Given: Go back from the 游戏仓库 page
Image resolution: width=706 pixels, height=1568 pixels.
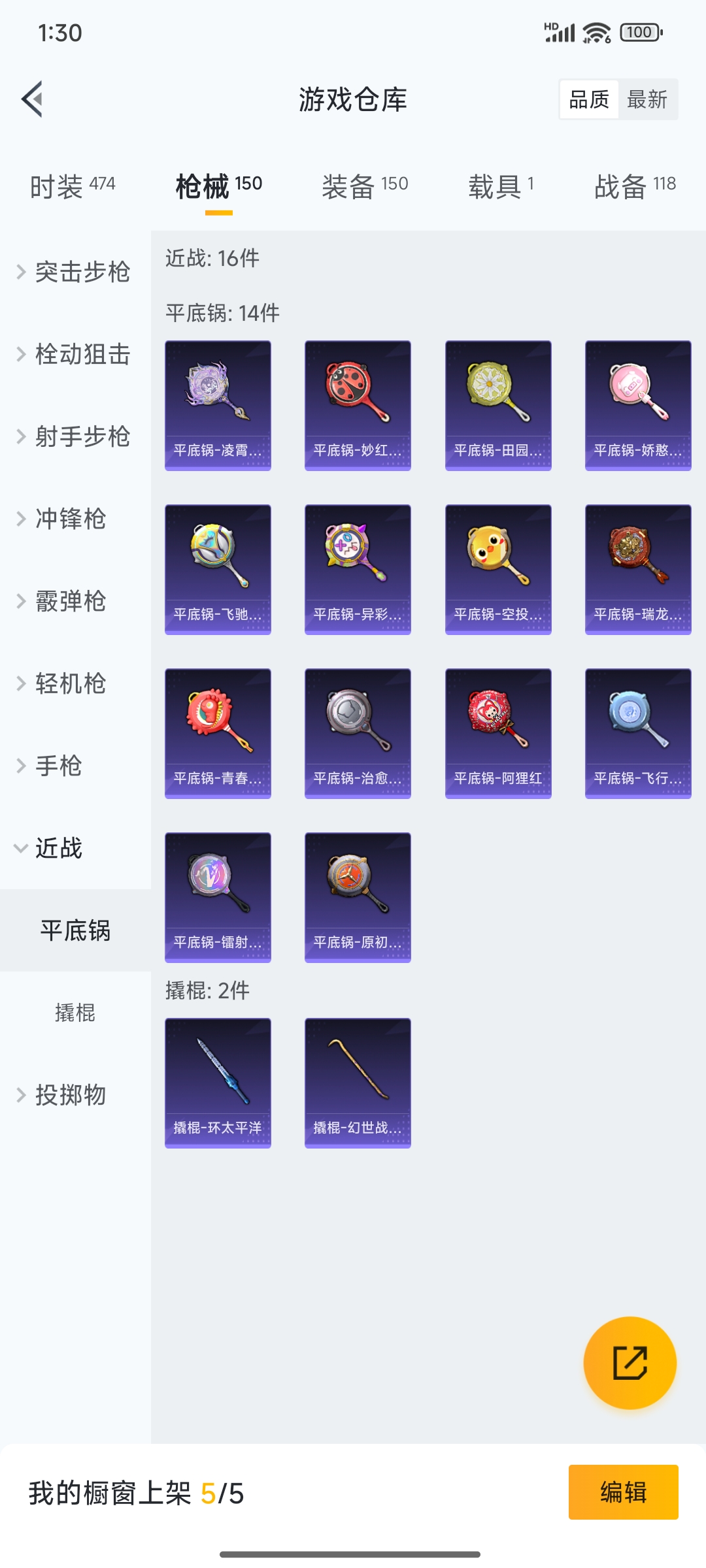Looking at the screenshot, I should pos(33,99).
